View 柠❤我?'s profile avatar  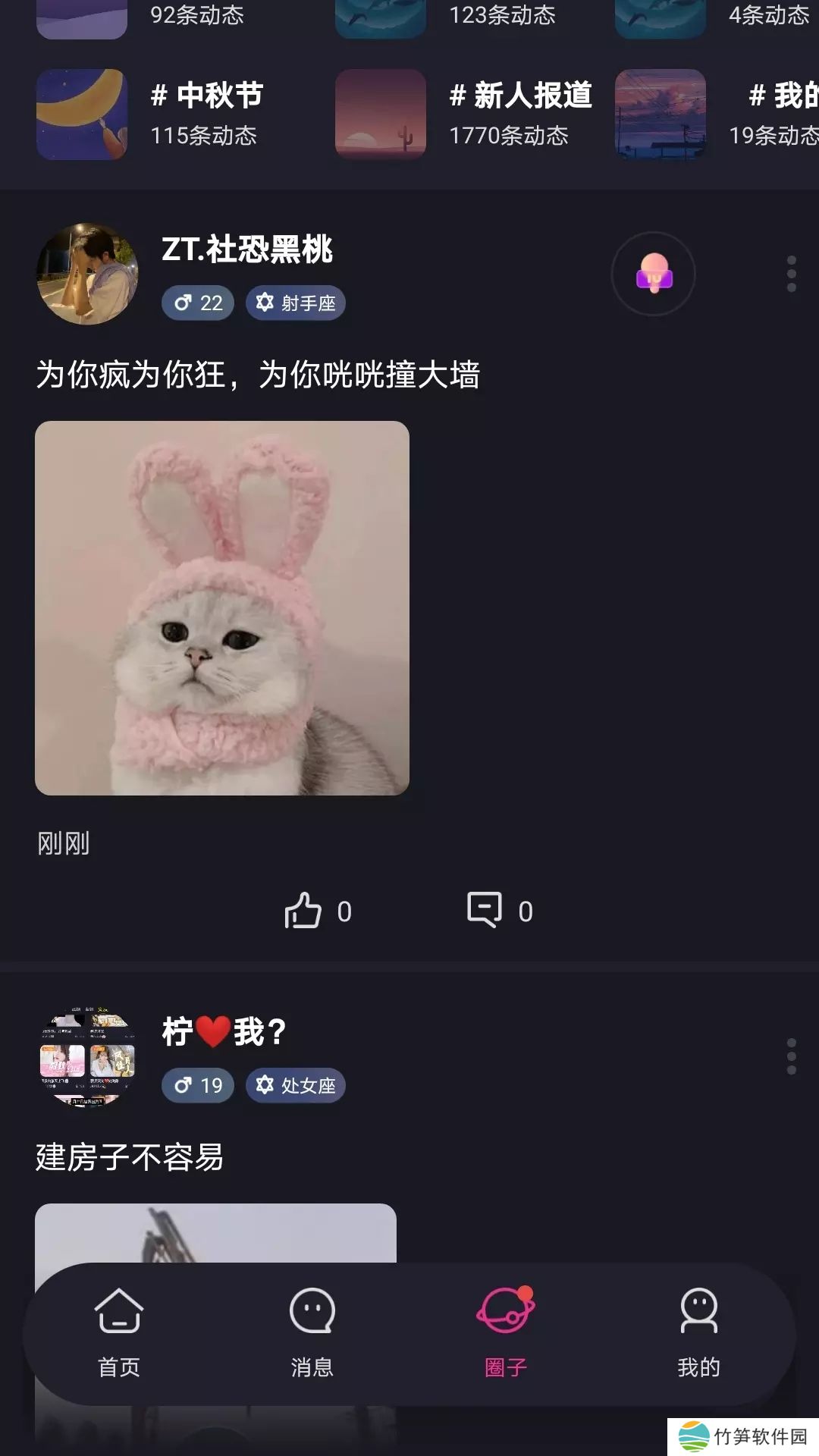point(87,1056)
